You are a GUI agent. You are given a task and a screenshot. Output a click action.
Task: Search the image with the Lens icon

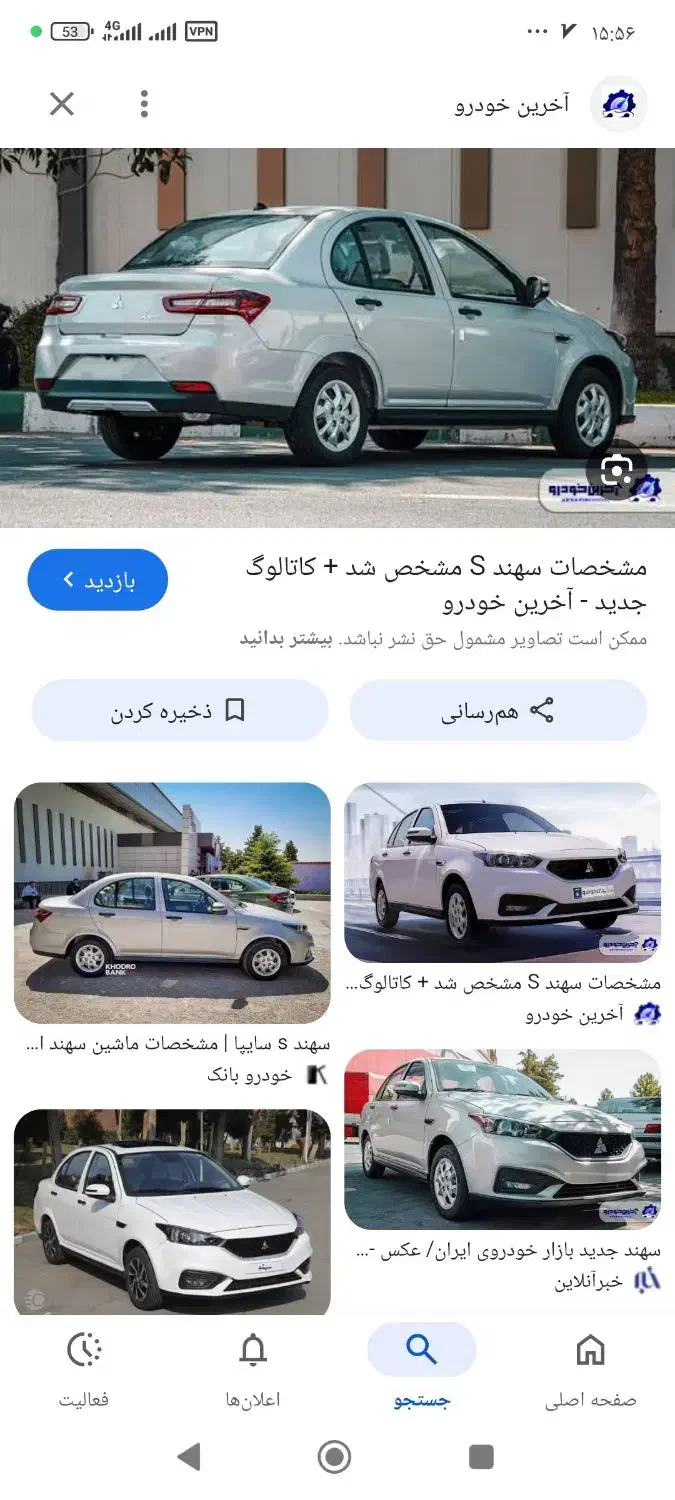(617, 470)
